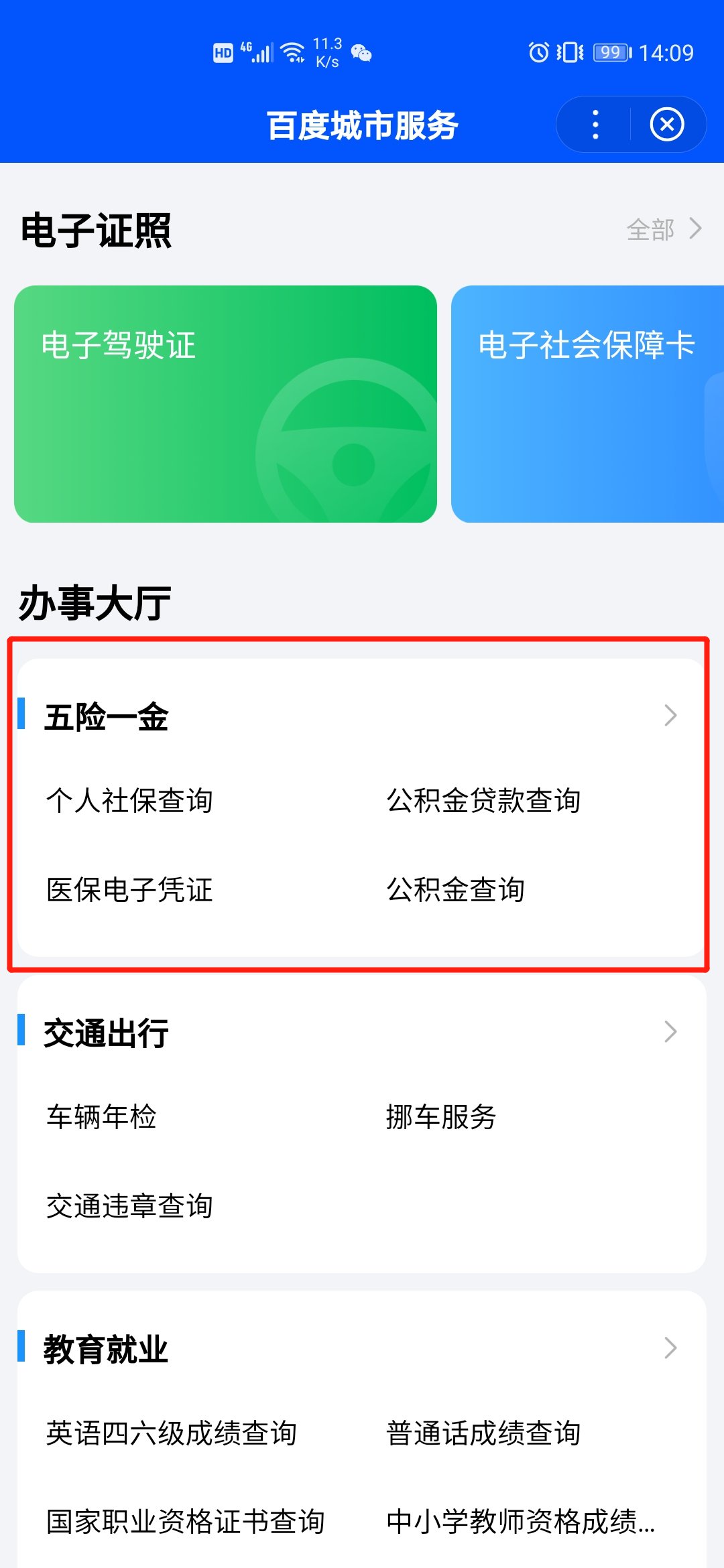Viewport: 724px width, 1568px height.
Task: Open the three-dot more options menu
Action: pyautogui.click(x=595, y=125)
